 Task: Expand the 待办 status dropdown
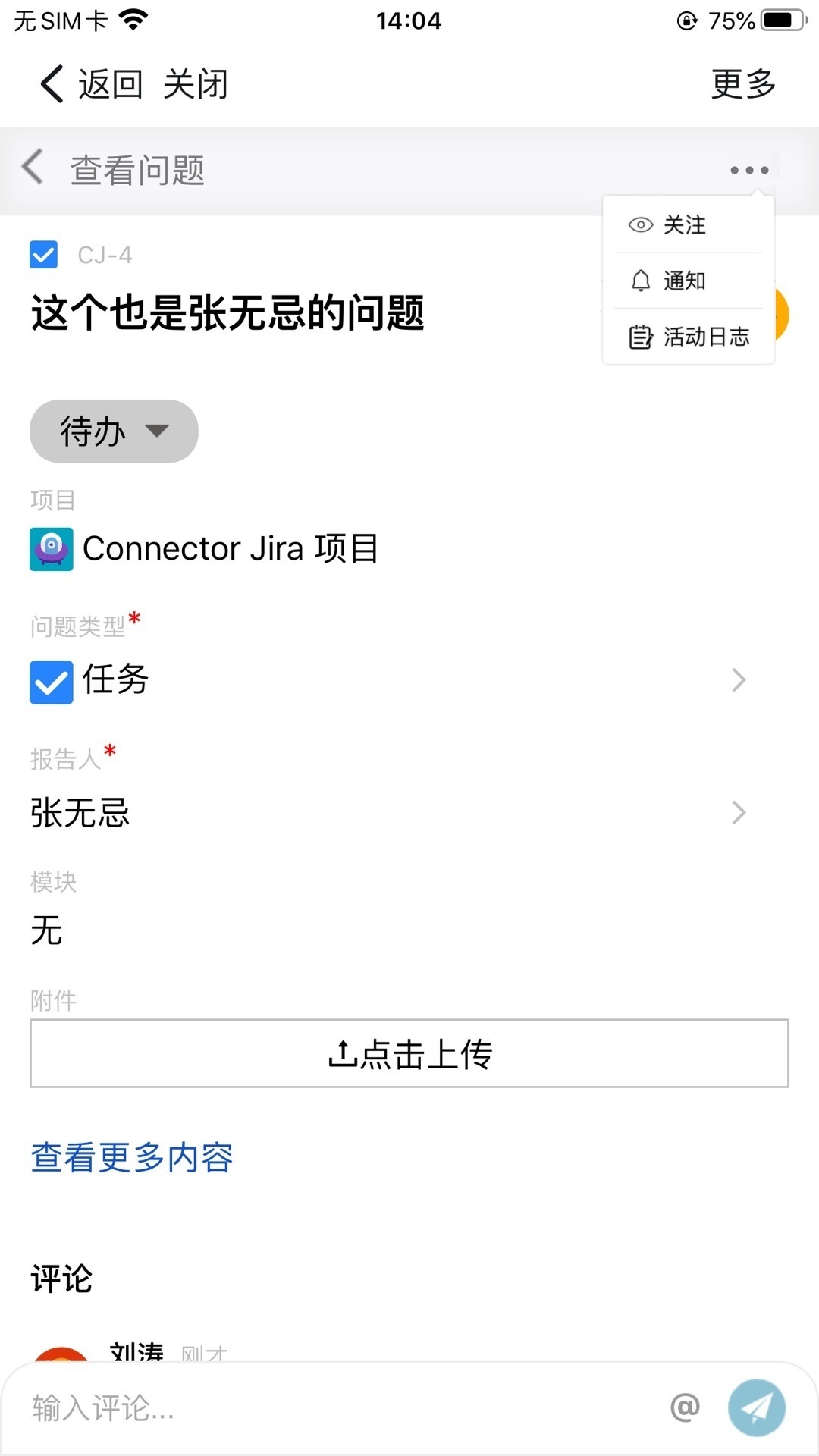(x=114, y=431)
